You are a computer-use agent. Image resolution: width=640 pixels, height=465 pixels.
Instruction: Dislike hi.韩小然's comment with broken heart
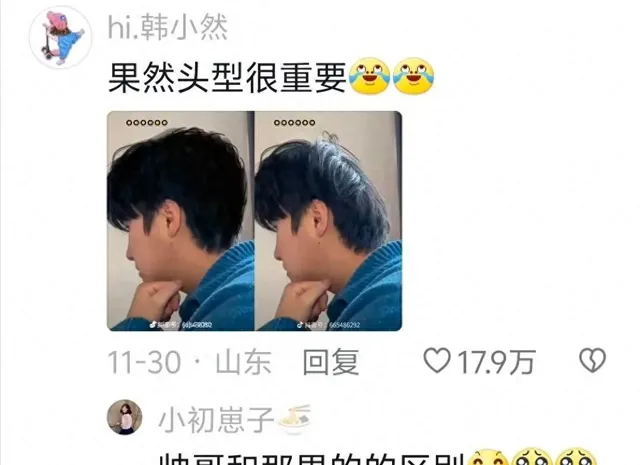tap(593, 362)
